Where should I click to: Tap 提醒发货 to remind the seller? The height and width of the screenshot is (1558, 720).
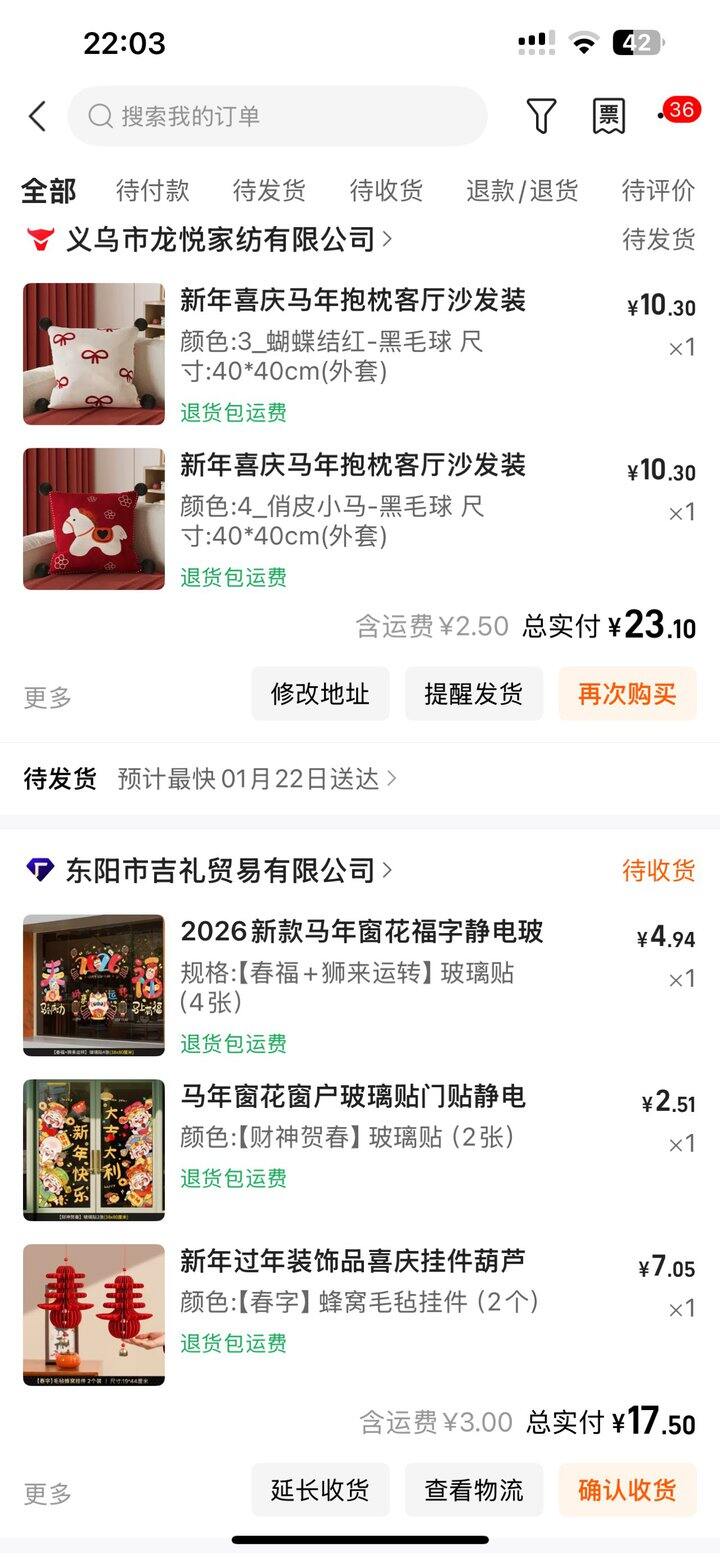473,694
